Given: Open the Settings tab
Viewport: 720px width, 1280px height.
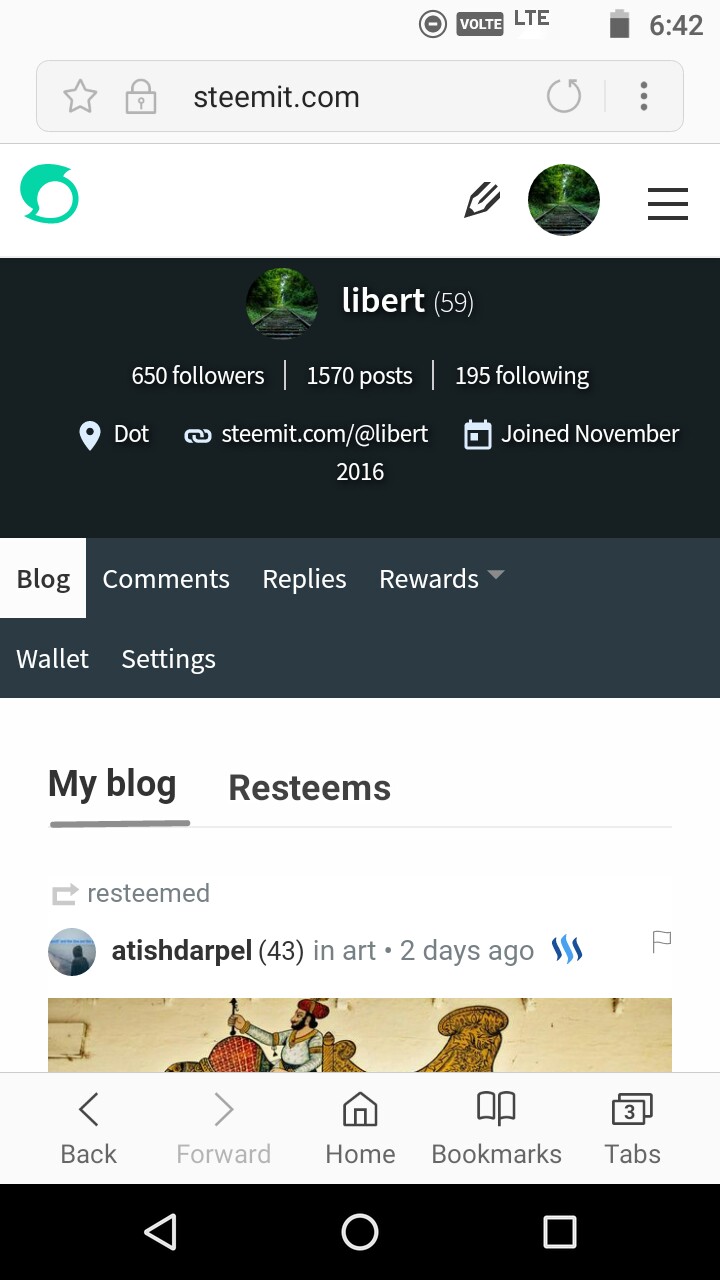Looking at the screenshot, I should click(168, 659).
